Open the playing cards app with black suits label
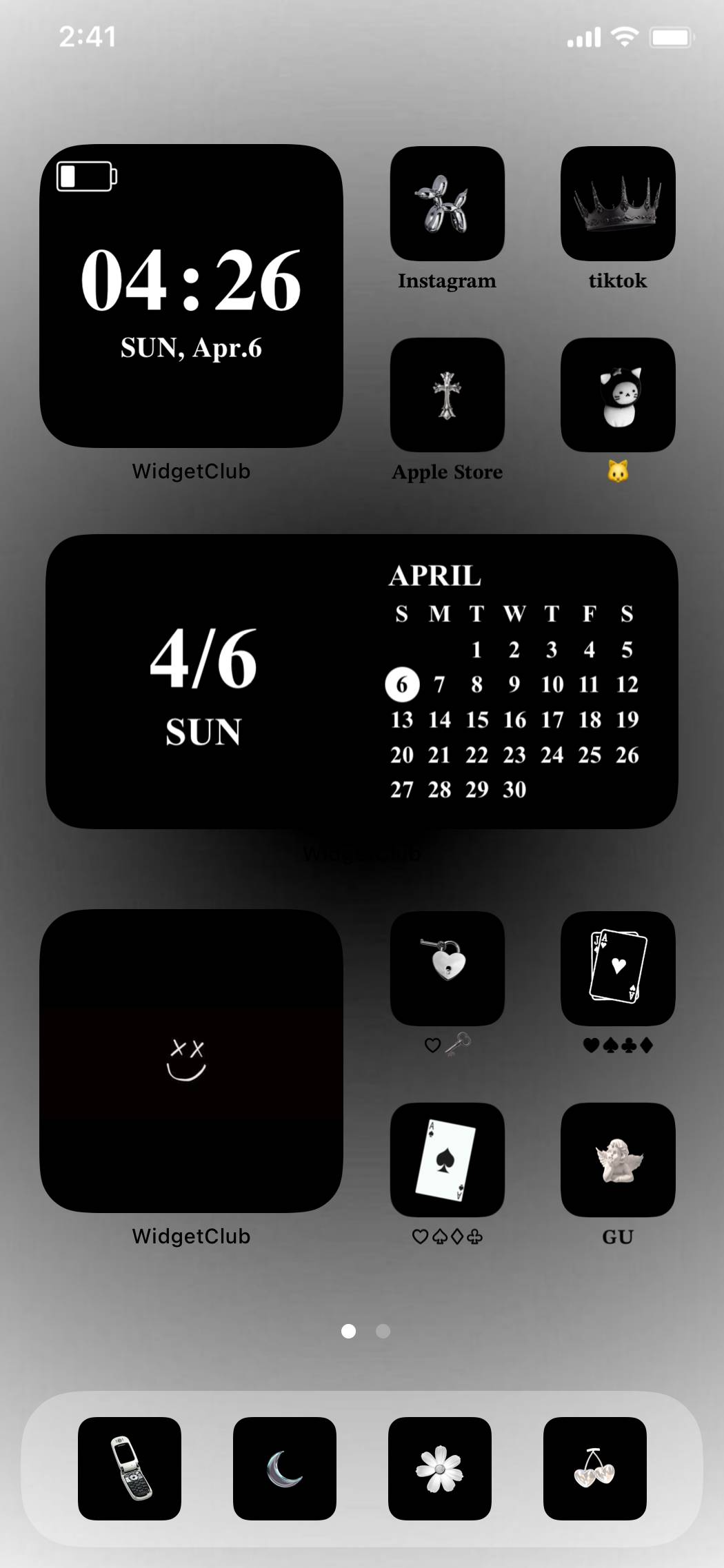 click(x=617, y=968)
